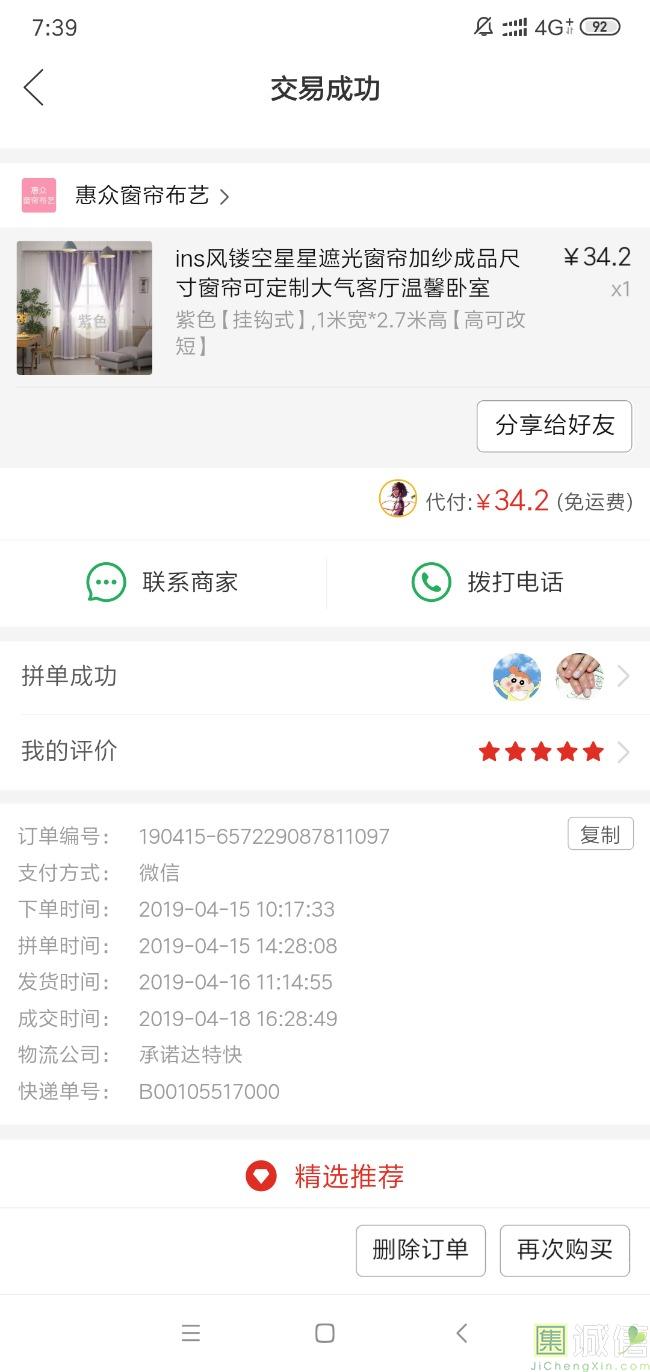
Task: Copy the order number with 复制
Action: click(600, 835)
